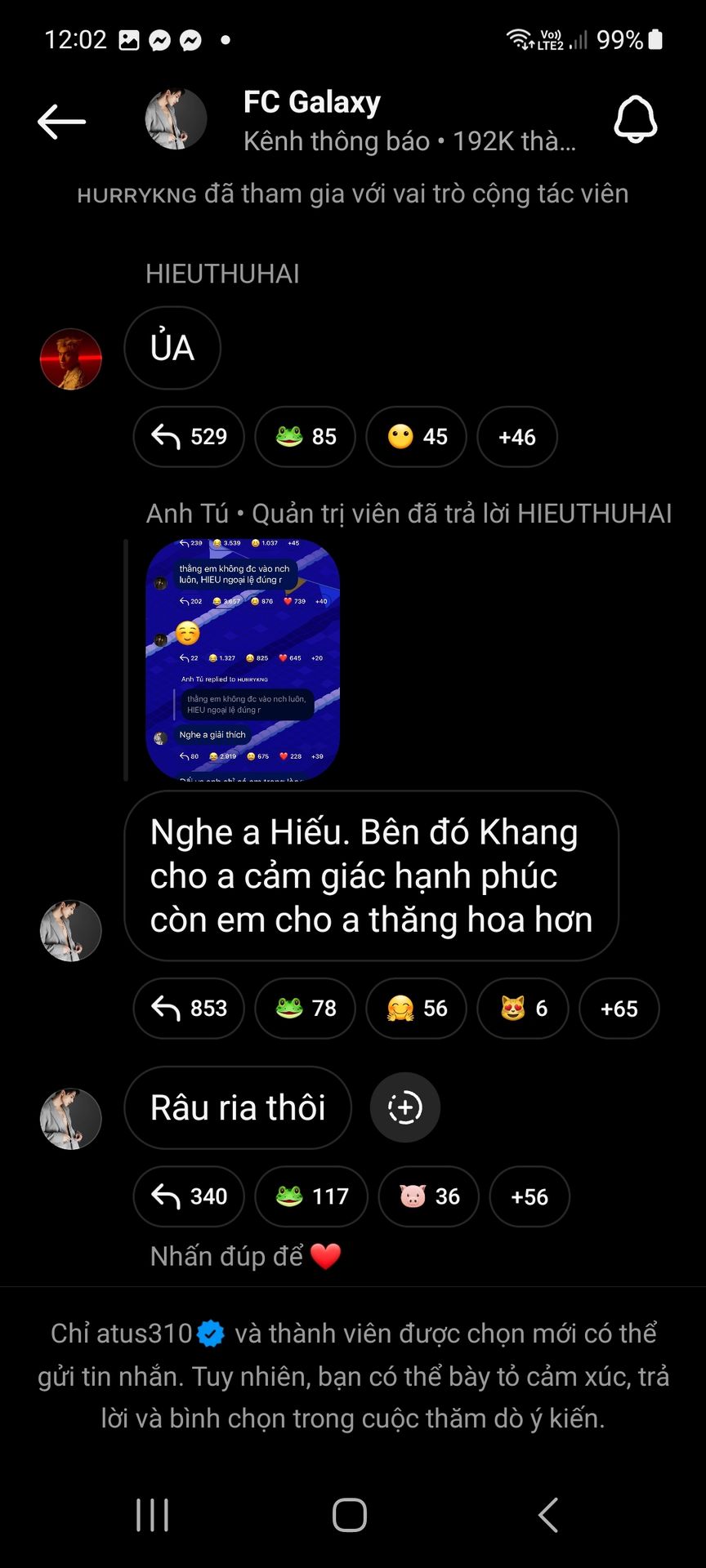View 340 replies under Râu ria thôi
Screen dimensions: 706x1568
(189, 1196)
